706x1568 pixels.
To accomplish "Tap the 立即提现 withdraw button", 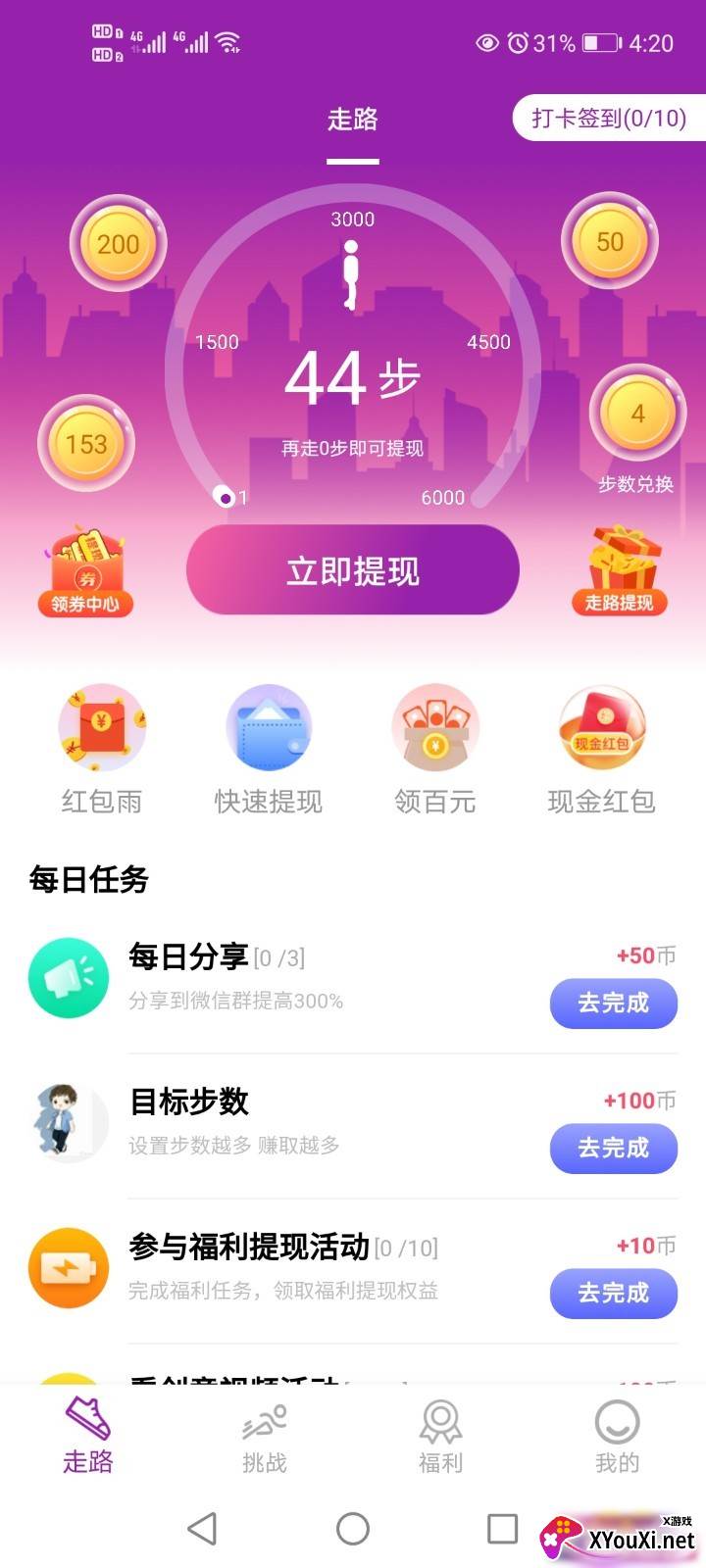I will (353, 570).
